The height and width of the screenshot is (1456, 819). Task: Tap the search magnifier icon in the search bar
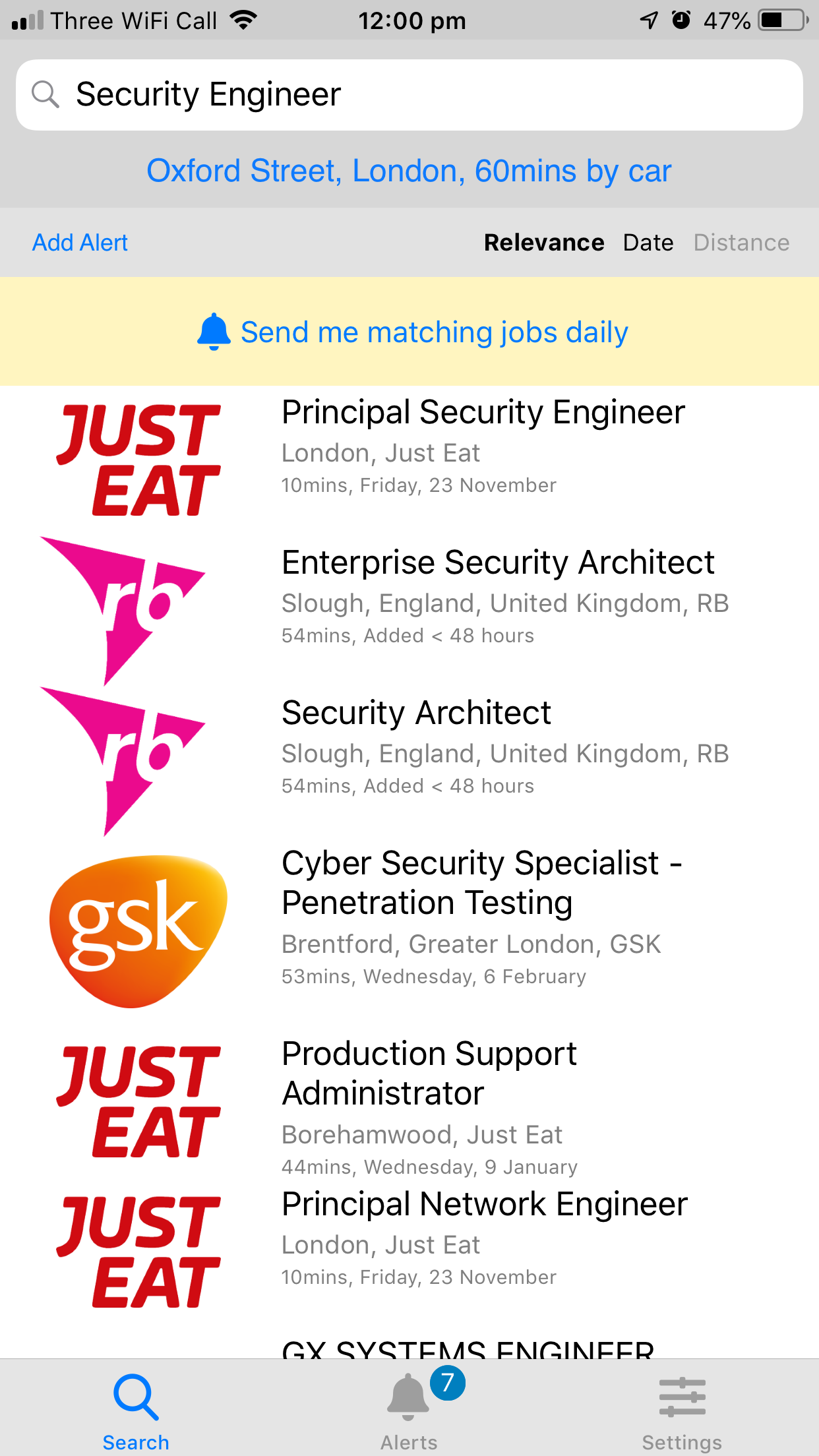(x=45, y=94)
